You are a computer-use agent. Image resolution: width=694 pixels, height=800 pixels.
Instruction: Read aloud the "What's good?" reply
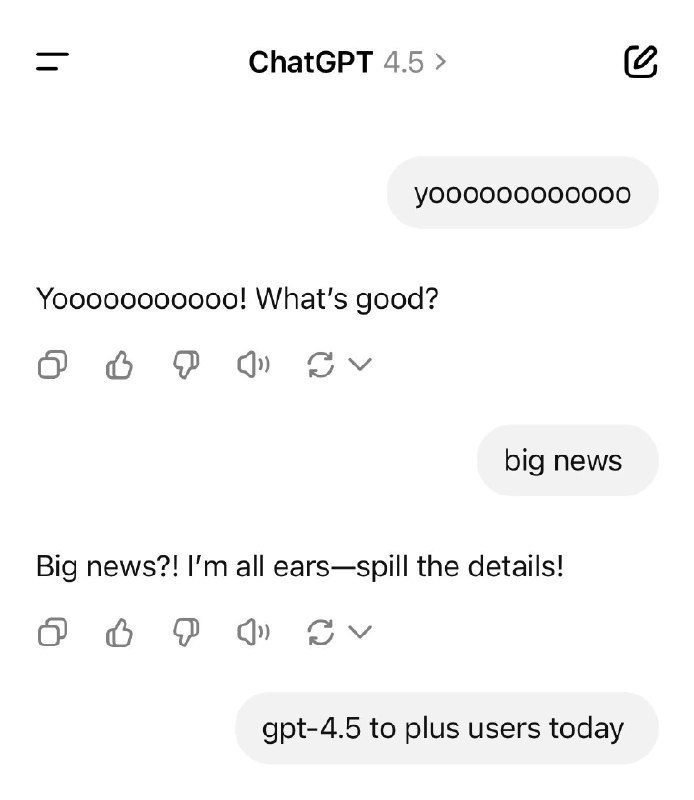click(x=253, y=366)
